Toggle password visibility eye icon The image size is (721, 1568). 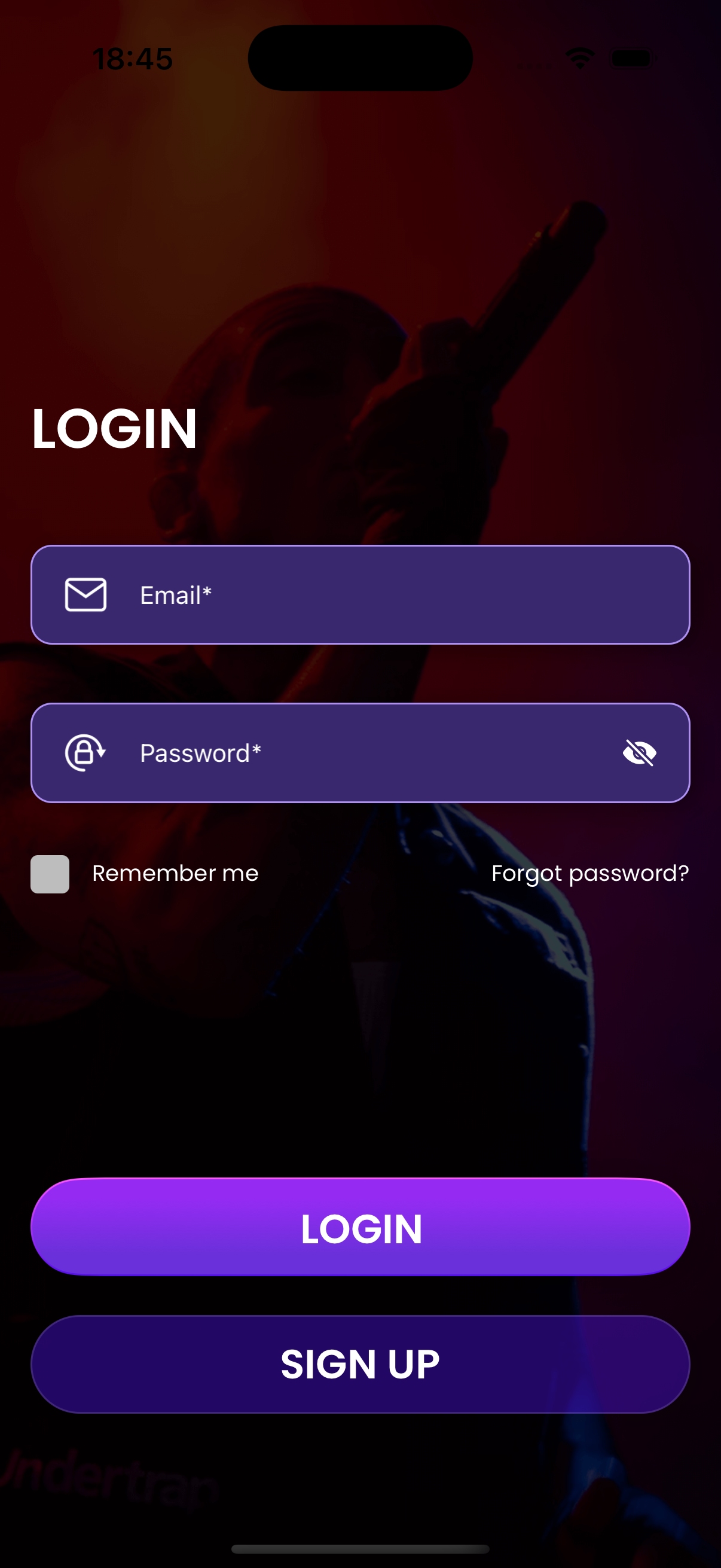pyautogui.click(x=639, y=753)
